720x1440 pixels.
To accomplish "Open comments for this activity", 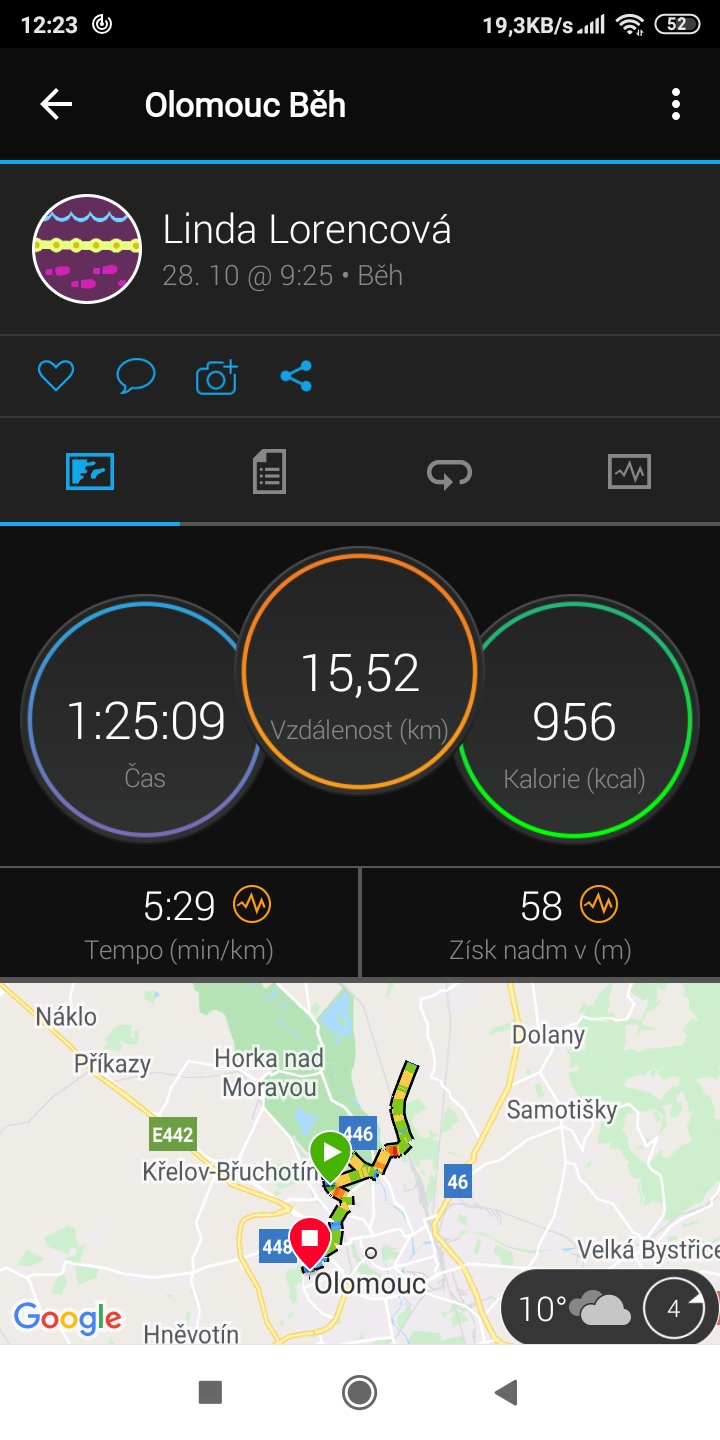I will 136,376.
